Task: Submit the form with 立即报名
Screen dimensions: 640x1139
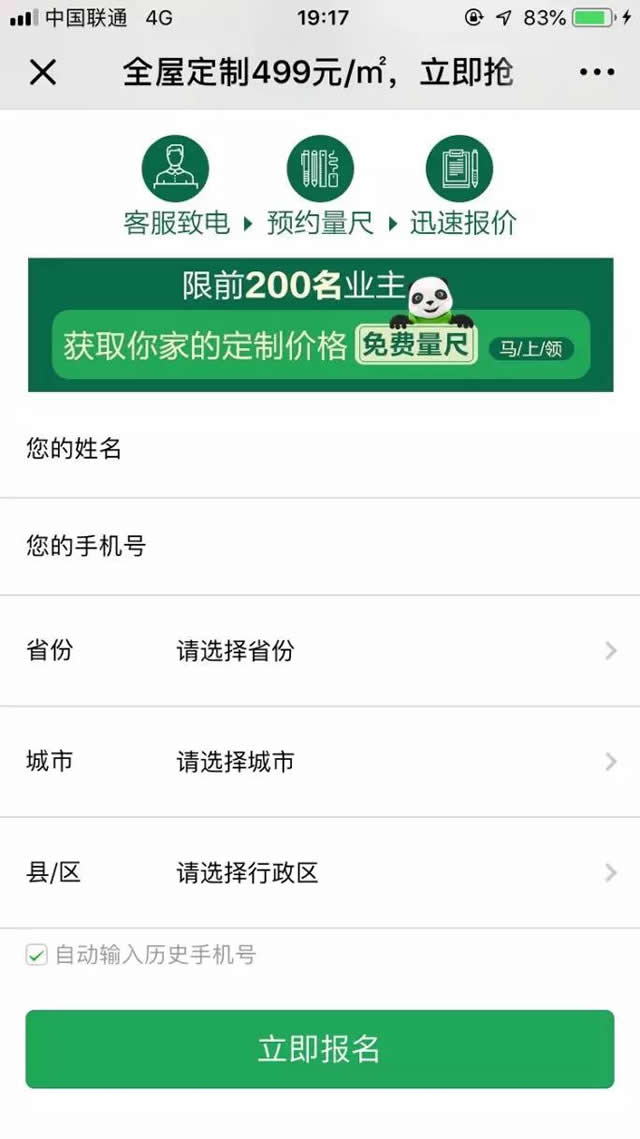Action: pos(320,1049)
